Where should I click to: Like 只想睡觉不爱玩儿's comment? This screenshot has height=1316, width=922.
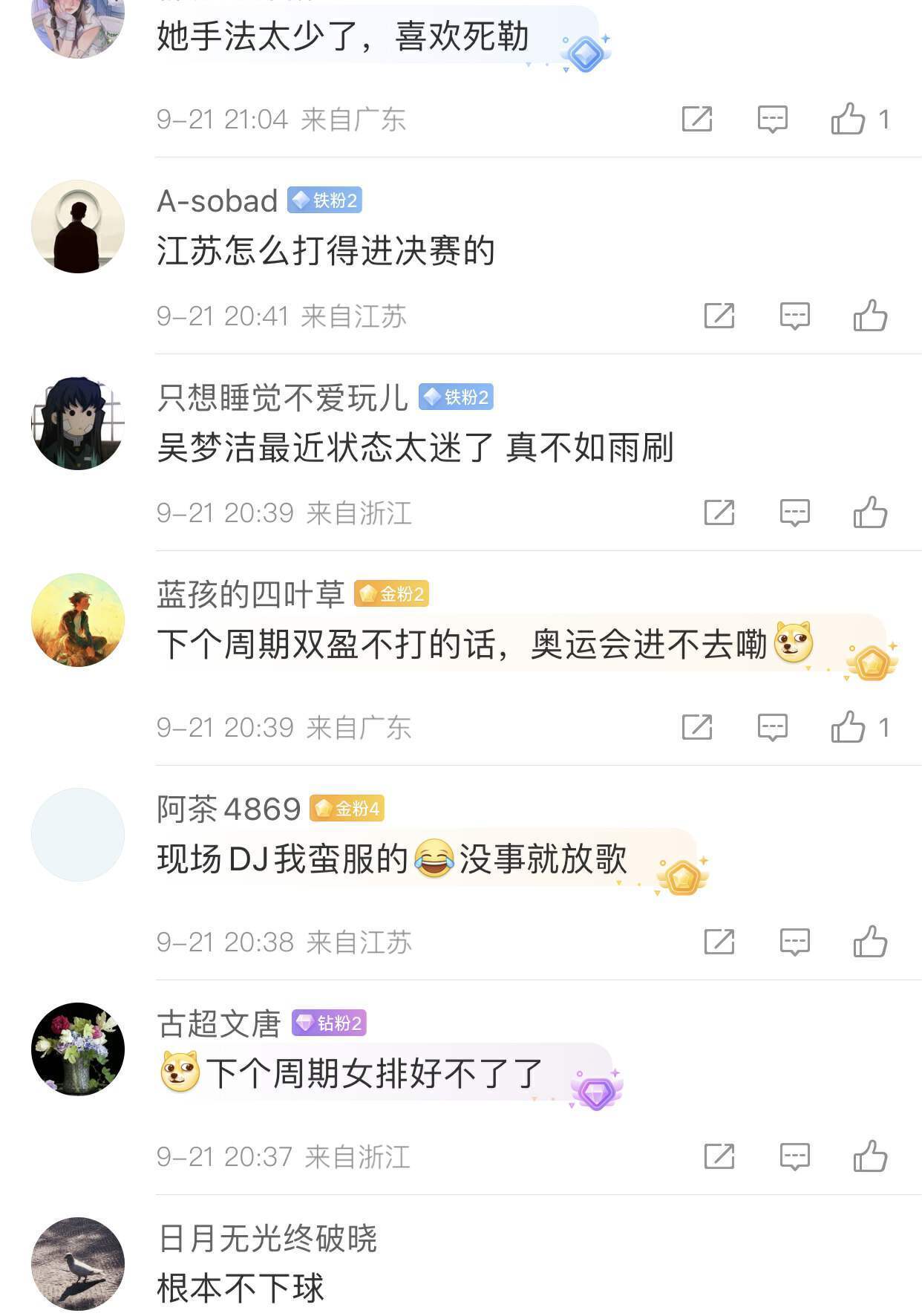870,512
